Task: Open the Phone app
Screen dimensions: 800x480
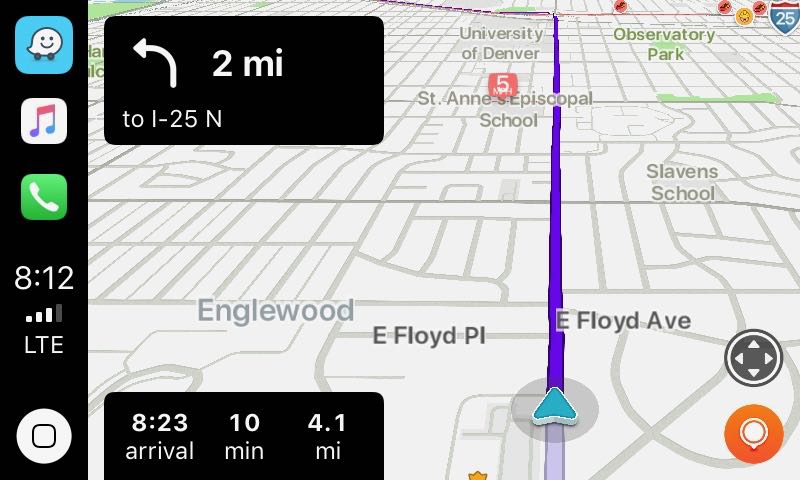Action: coord(43,197)
